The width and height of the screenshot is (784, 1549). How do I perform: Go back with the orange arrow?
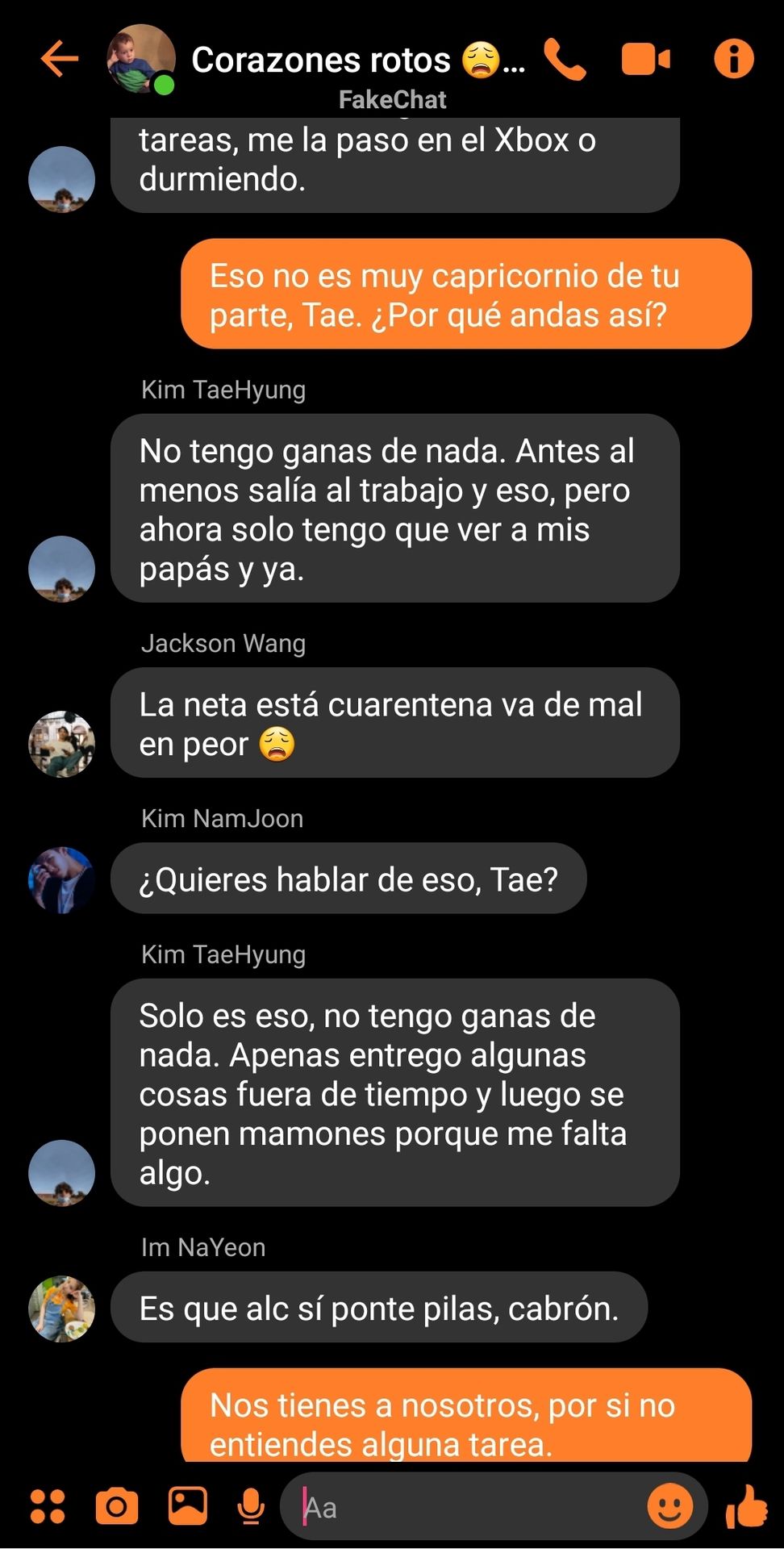60,59
